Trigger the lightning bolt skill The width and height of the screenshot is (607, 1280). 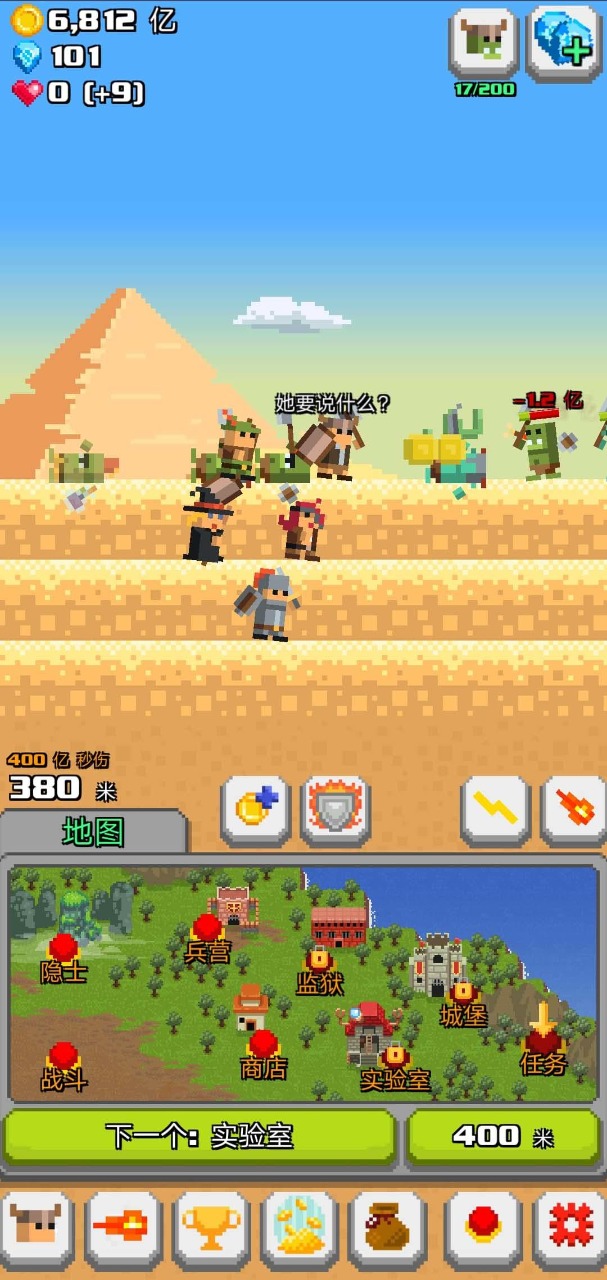click(496, 808)
